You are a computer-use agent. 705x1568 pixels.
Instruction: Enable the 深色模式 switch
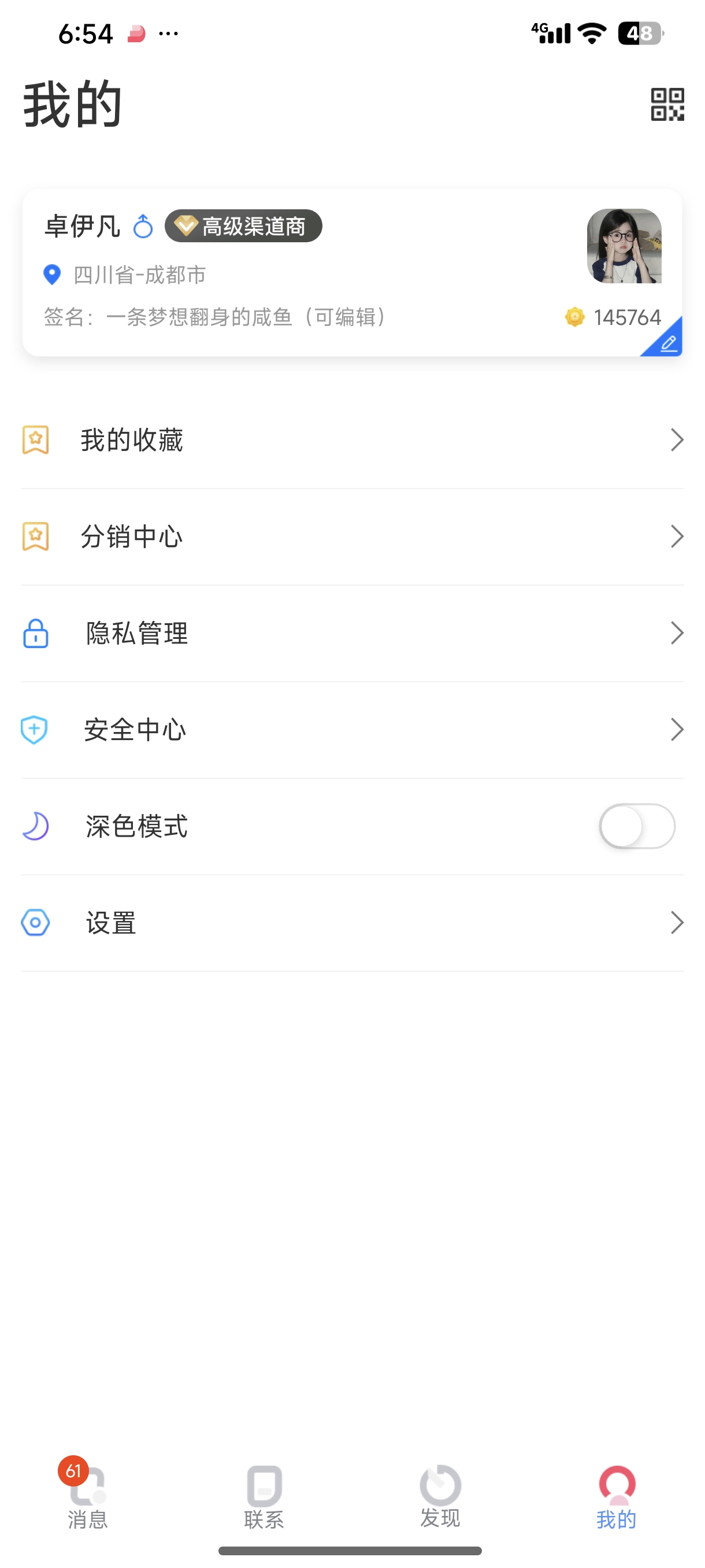pos(636,826)
